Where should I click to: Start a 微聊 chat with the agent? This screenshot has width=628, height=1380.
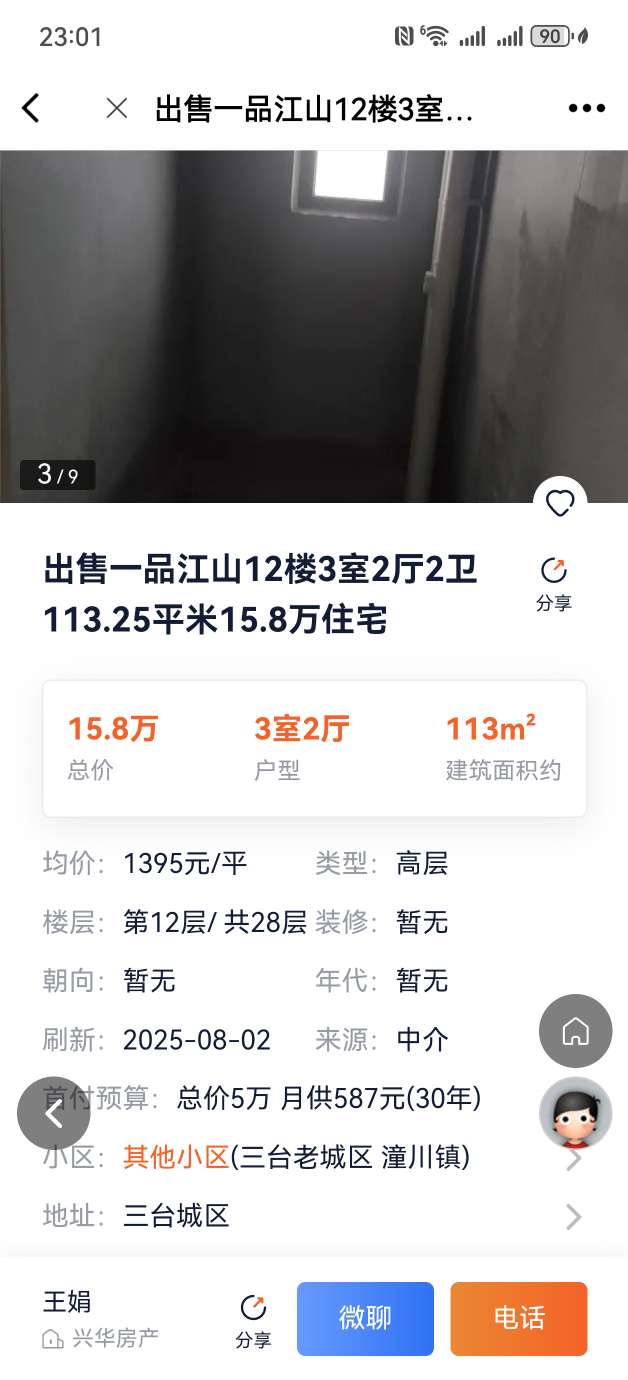(365, 1318)
